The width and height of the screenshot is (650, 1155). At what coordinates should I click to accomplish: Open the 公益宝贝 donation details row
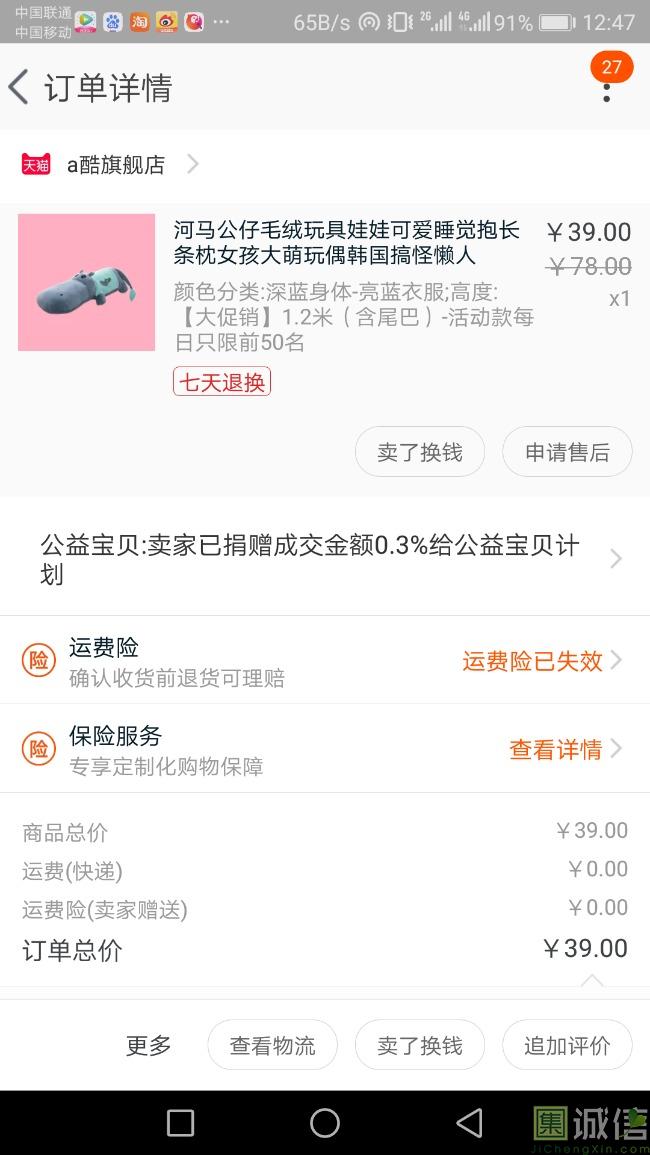coord(325,559)
